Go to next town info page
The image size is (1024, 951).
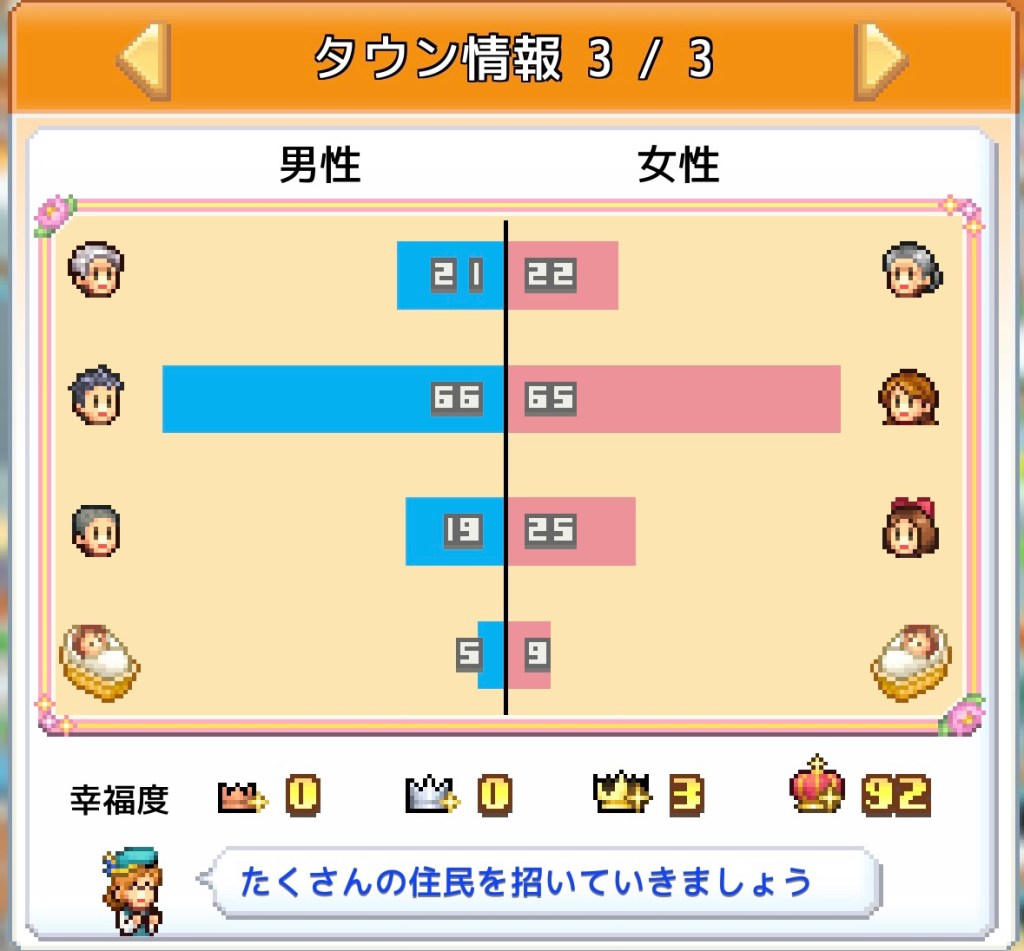[879, 59]
